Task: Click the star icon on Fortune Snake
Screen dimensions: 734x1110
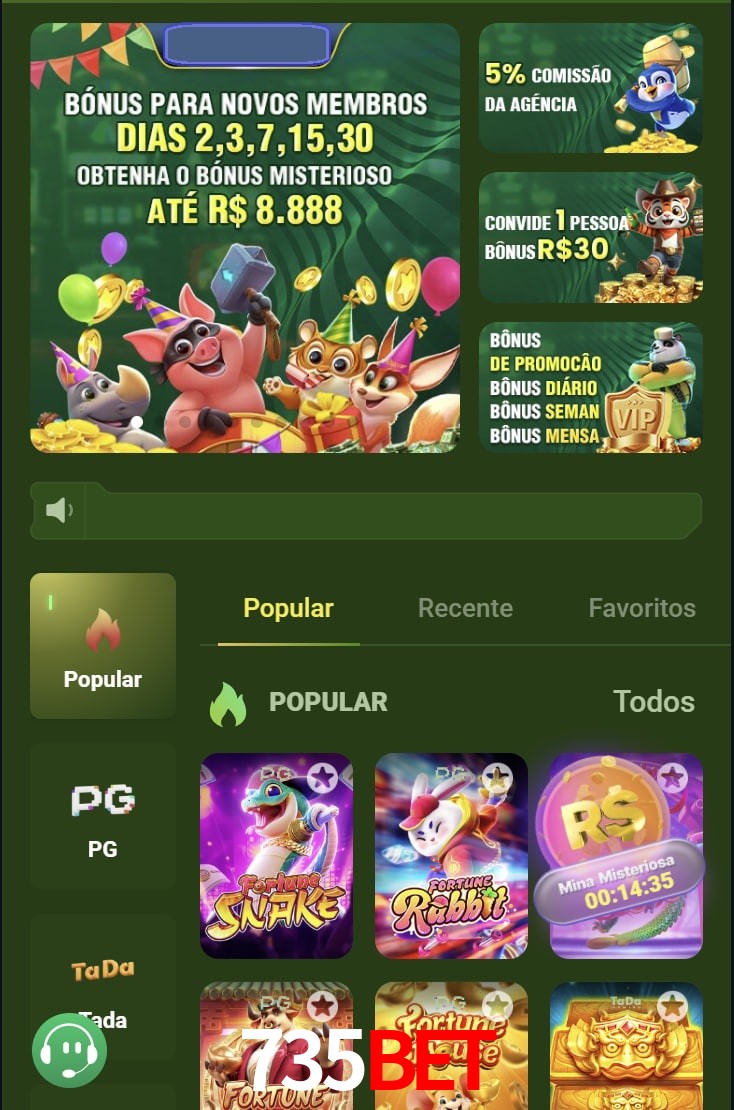Action: click(324, 777)
